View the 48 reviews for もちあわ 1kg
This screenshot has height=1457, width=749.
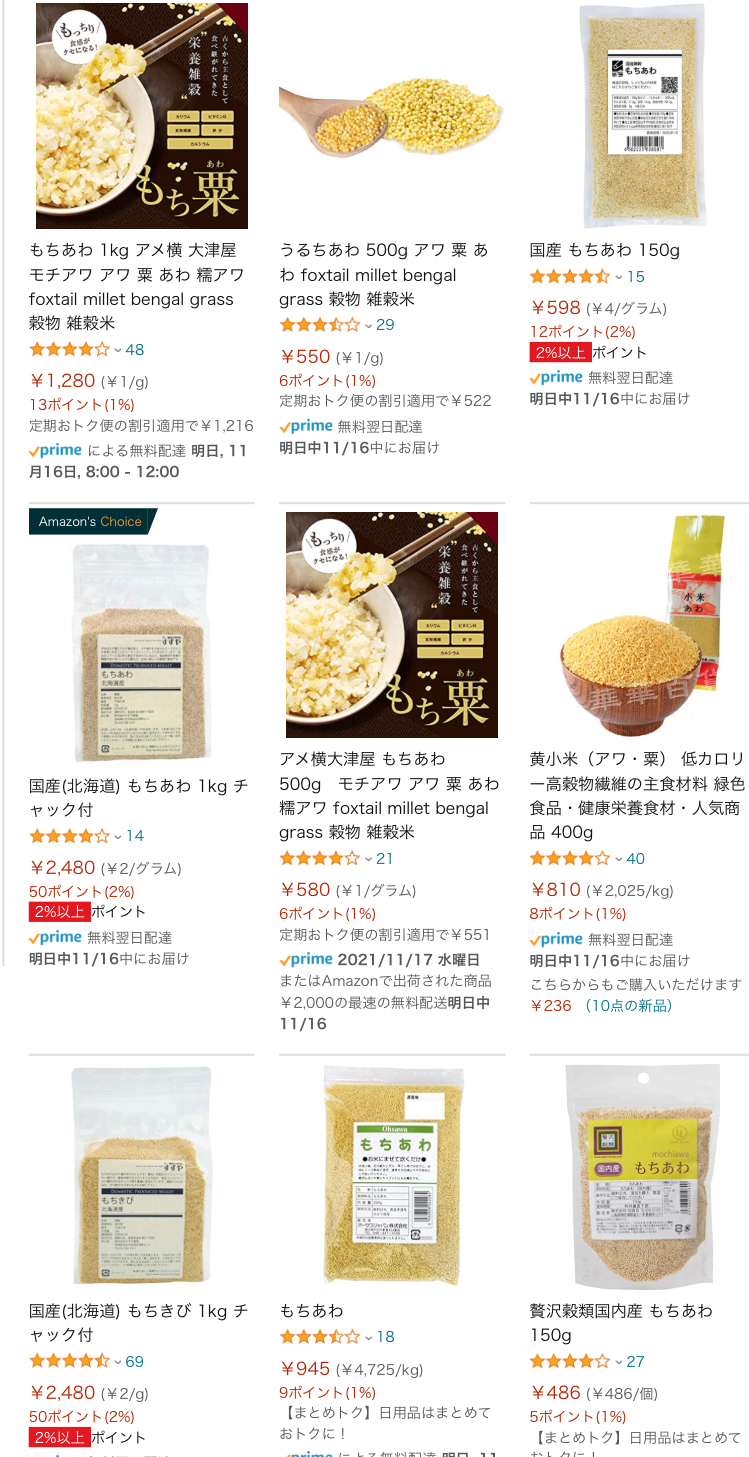pyautogui.click(x=135, y=350)
